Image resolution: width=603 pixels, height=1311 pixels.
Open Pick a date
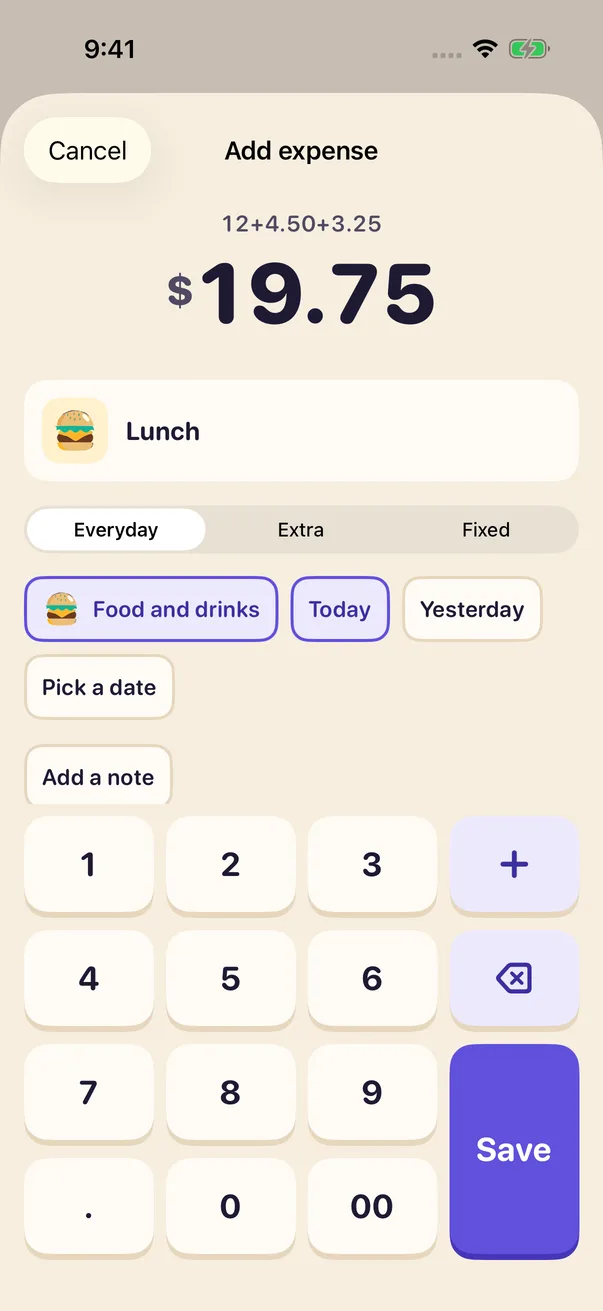(x=99, y=687)
